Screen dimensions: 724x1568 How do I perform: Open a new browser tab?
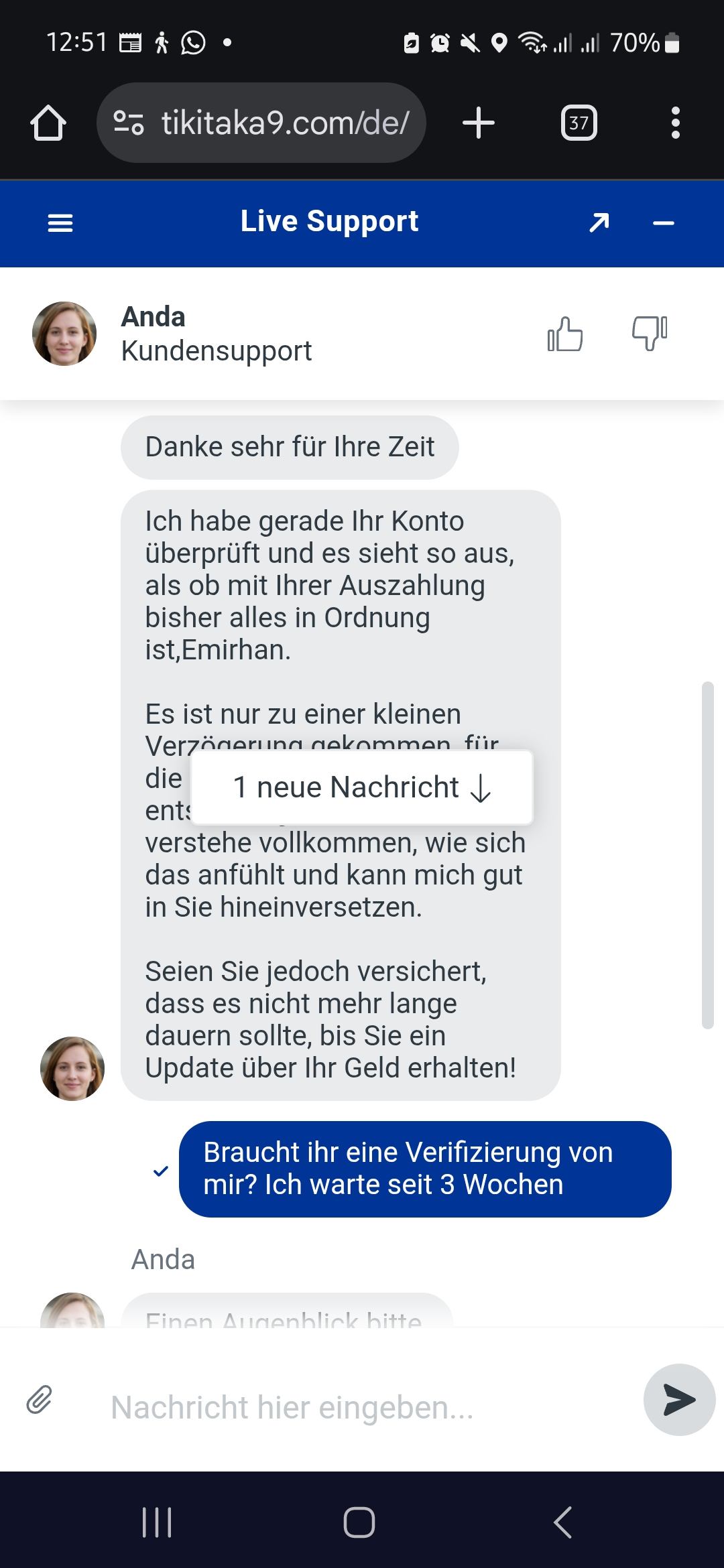click(479, 123)
